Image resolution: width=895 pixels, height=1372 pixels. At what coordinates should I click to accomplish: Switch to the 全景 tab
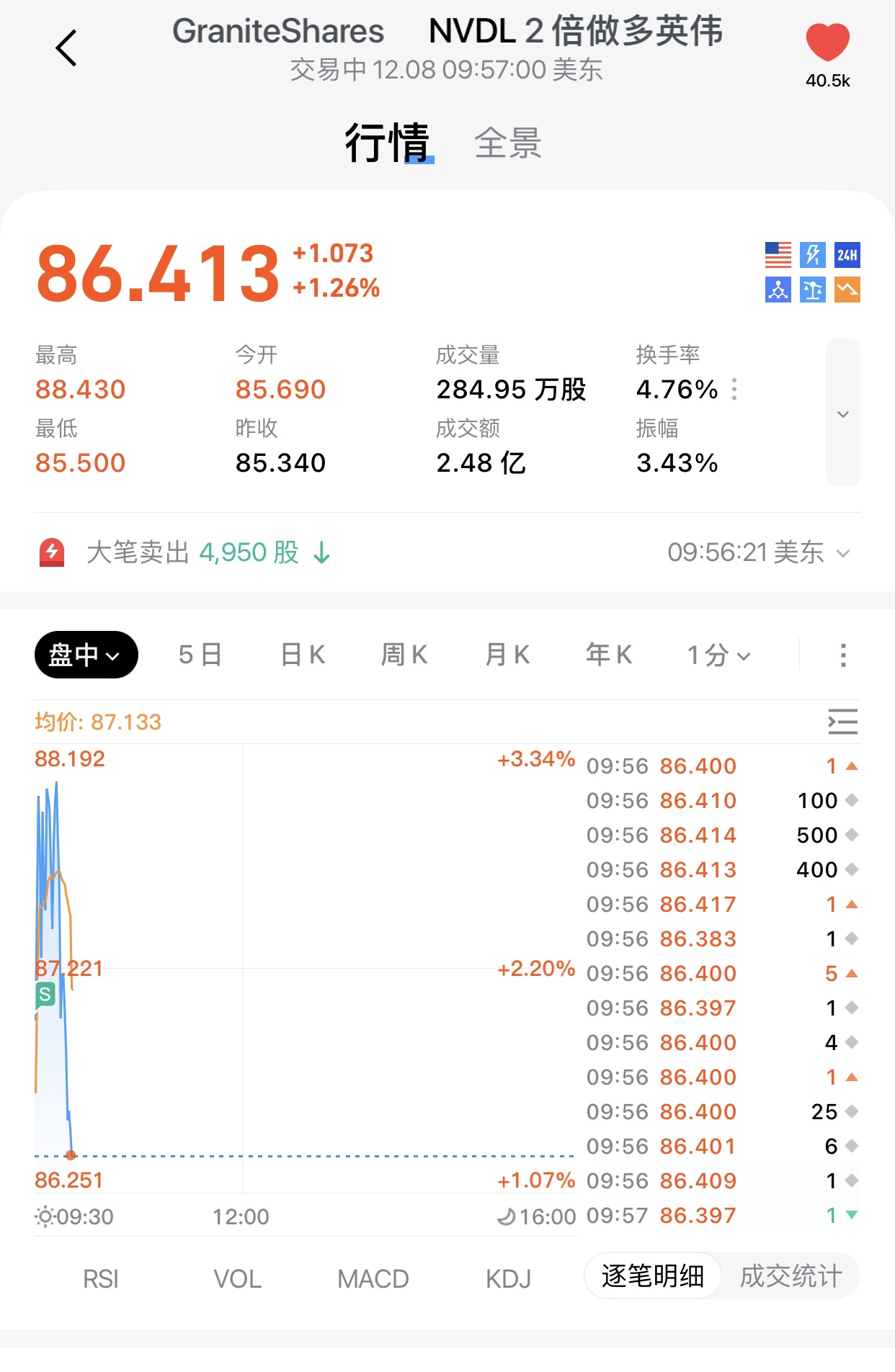(507, 143)
